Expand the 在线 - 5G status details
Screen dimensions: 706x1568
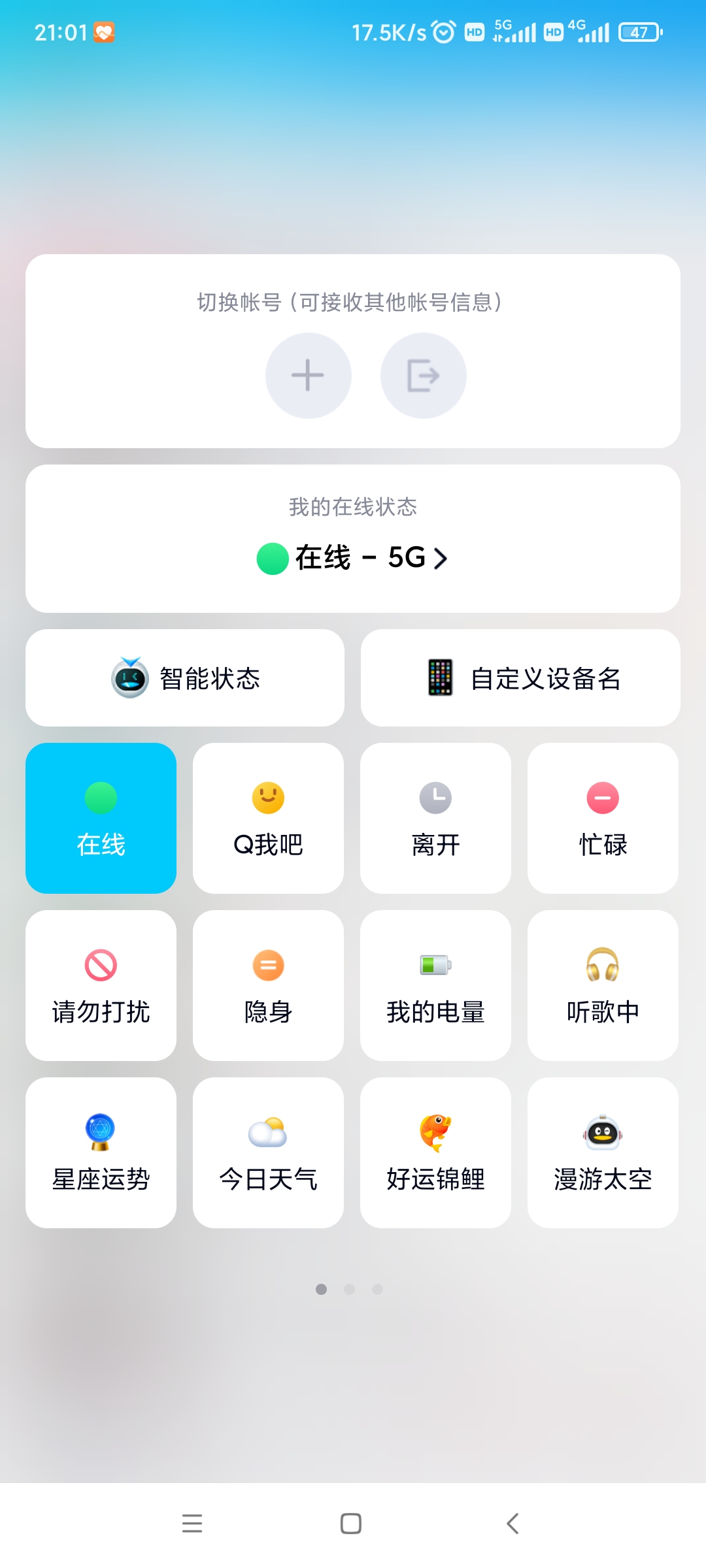coord(353,558)
